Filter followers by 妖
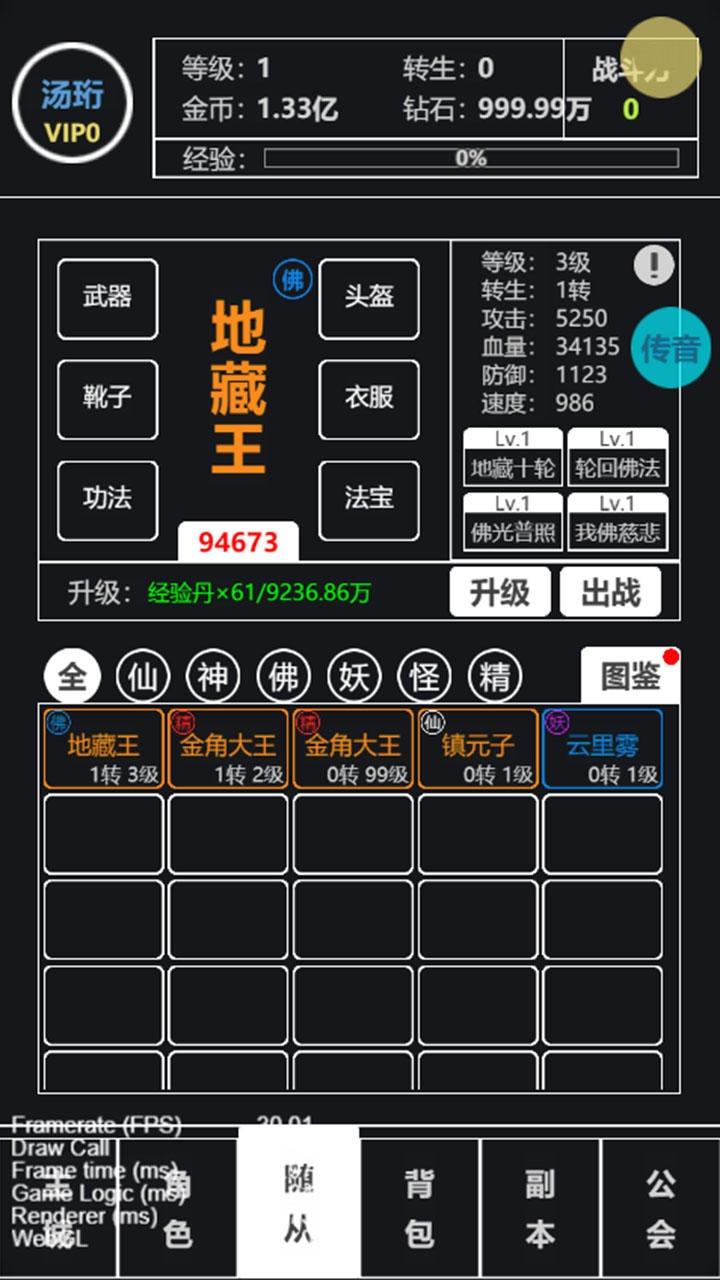This screenshot has height=1280, width=720. (354, 678)
